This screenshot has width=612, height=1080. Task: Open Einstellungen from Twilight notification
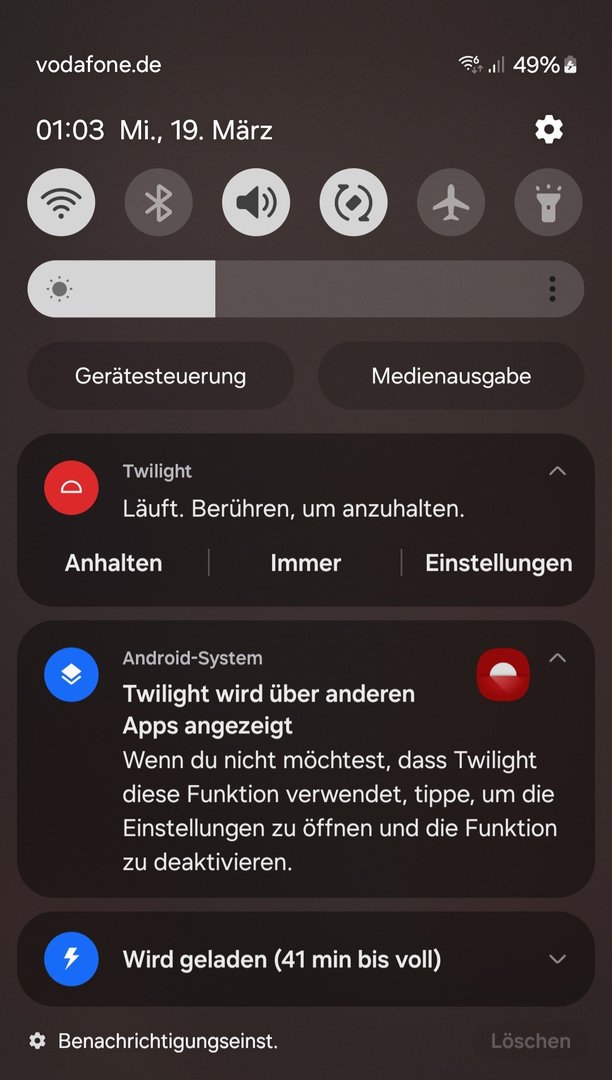point(498,563)
